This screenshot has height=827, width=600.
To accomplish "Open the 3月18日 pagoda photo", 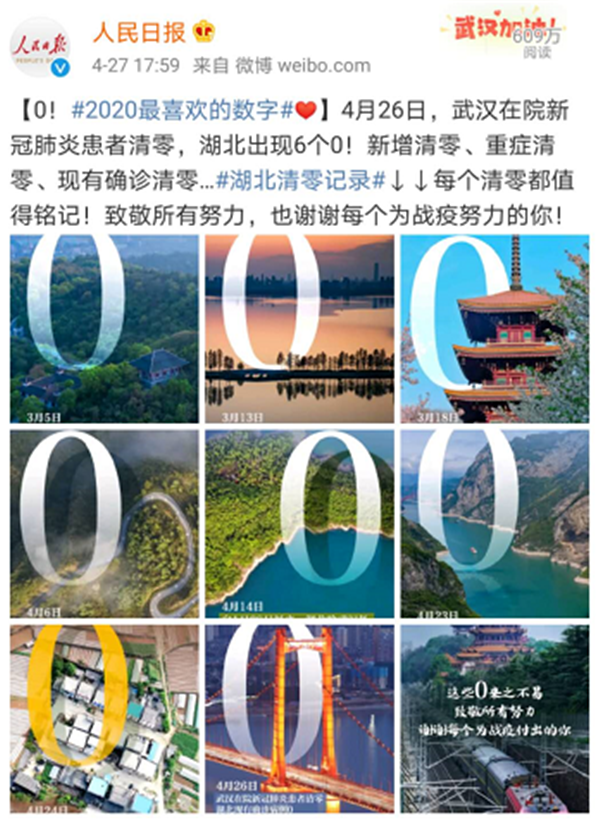I will [x=494, y=328].
